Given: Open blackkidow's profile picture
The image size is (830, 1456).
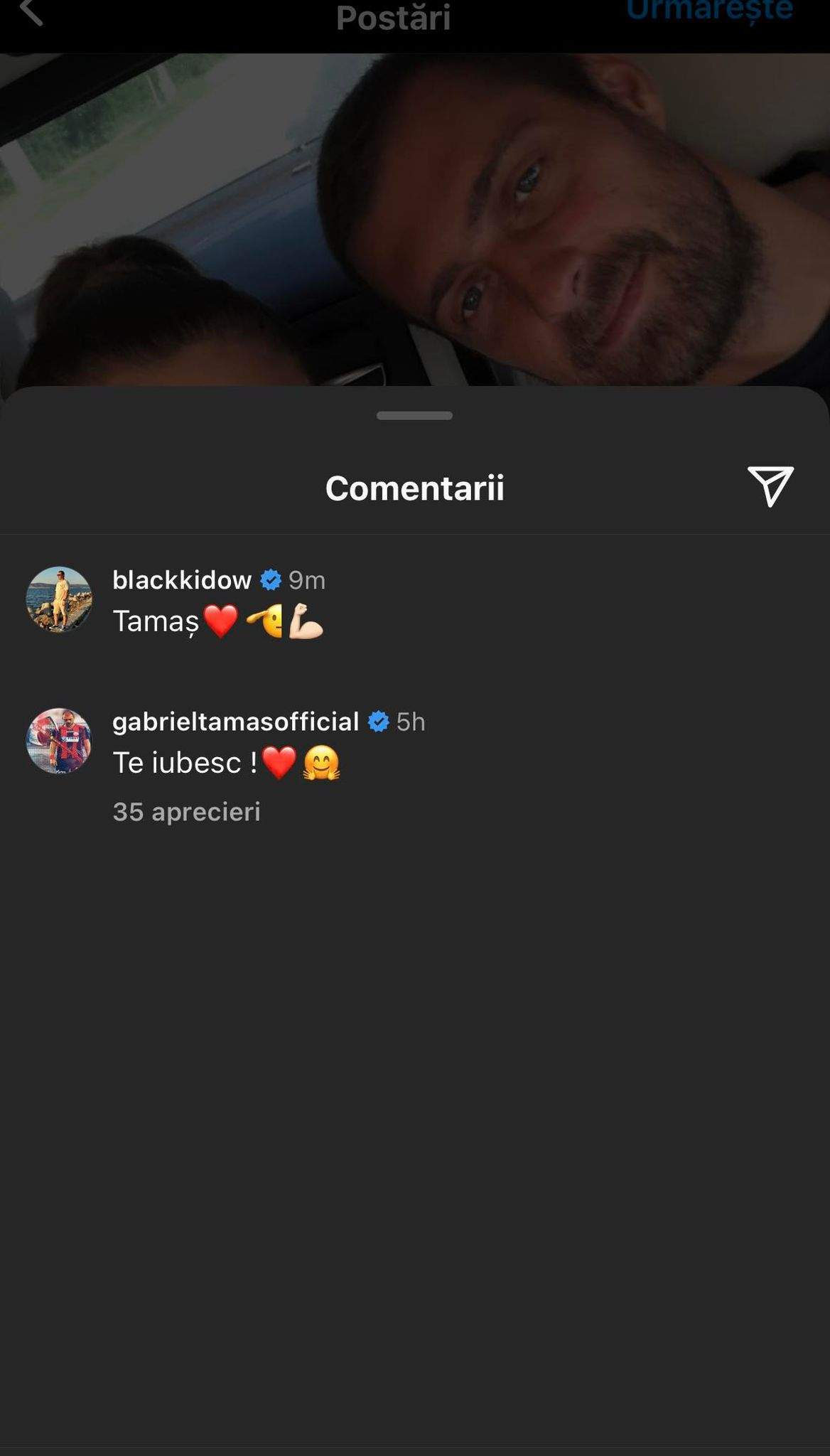Looking at the screenshot, I should (x=59, y=599).
